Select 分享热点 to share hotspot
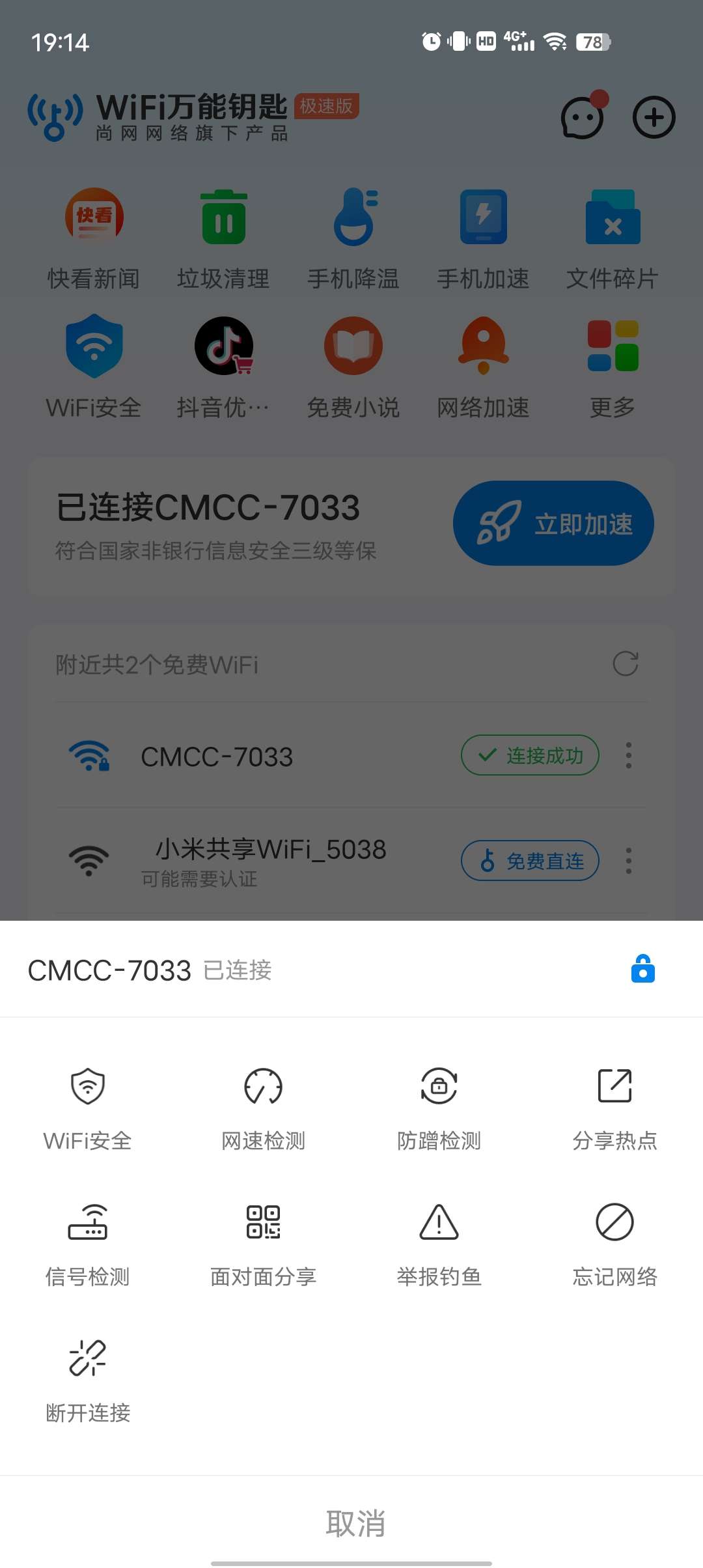This screenshot has width=703, height=1568. 614,1107
